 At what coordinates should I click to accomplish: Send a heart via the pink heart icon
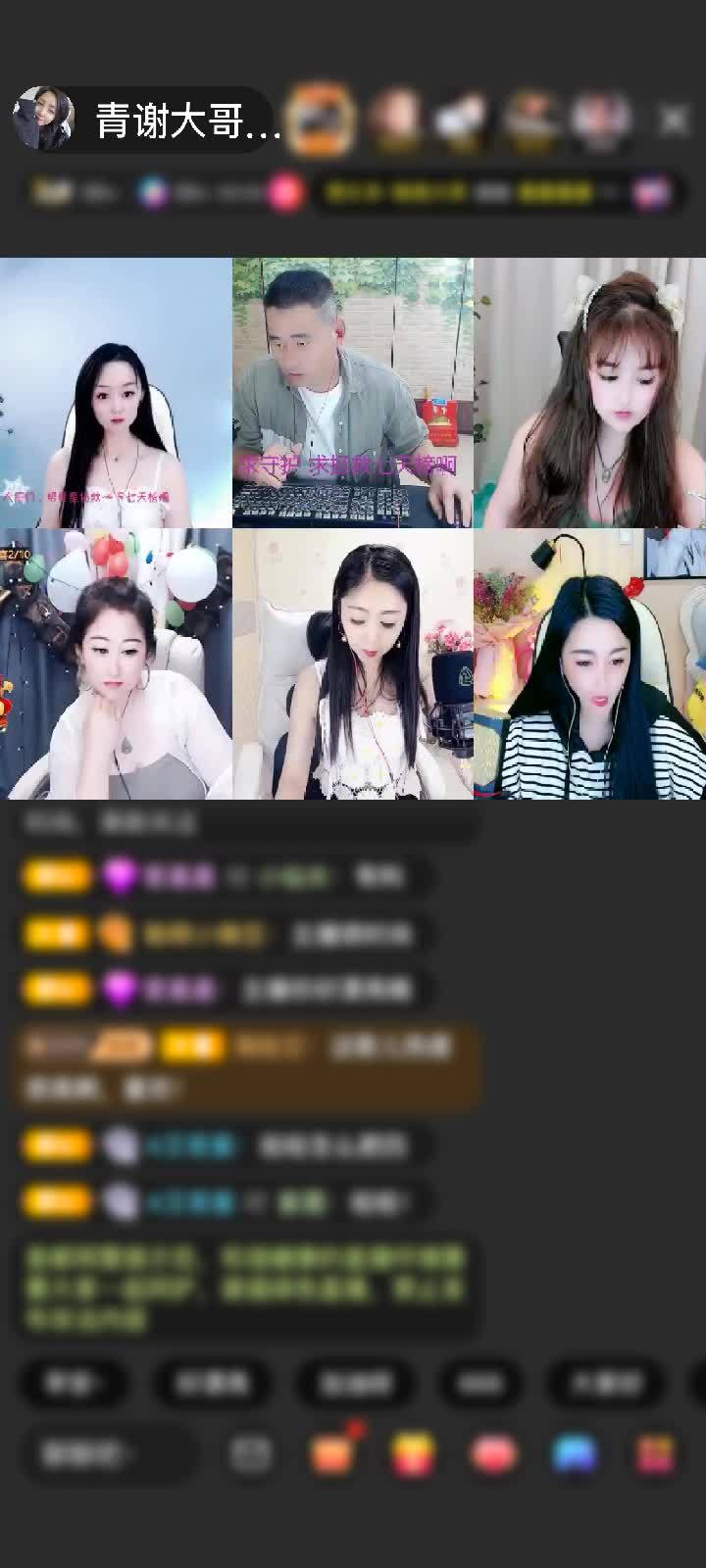tap(493, 1454)
